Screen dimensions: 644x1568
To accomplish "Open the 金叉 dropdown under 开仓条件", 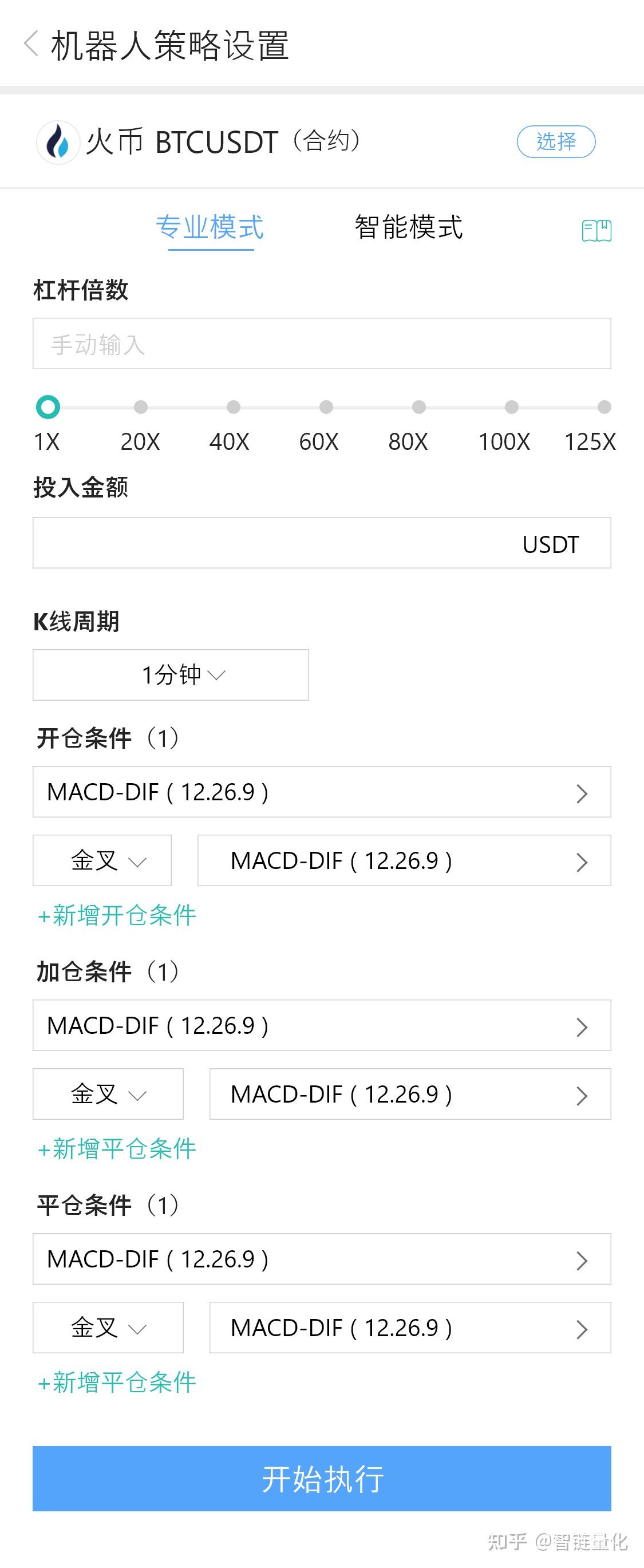I will 102,860.
